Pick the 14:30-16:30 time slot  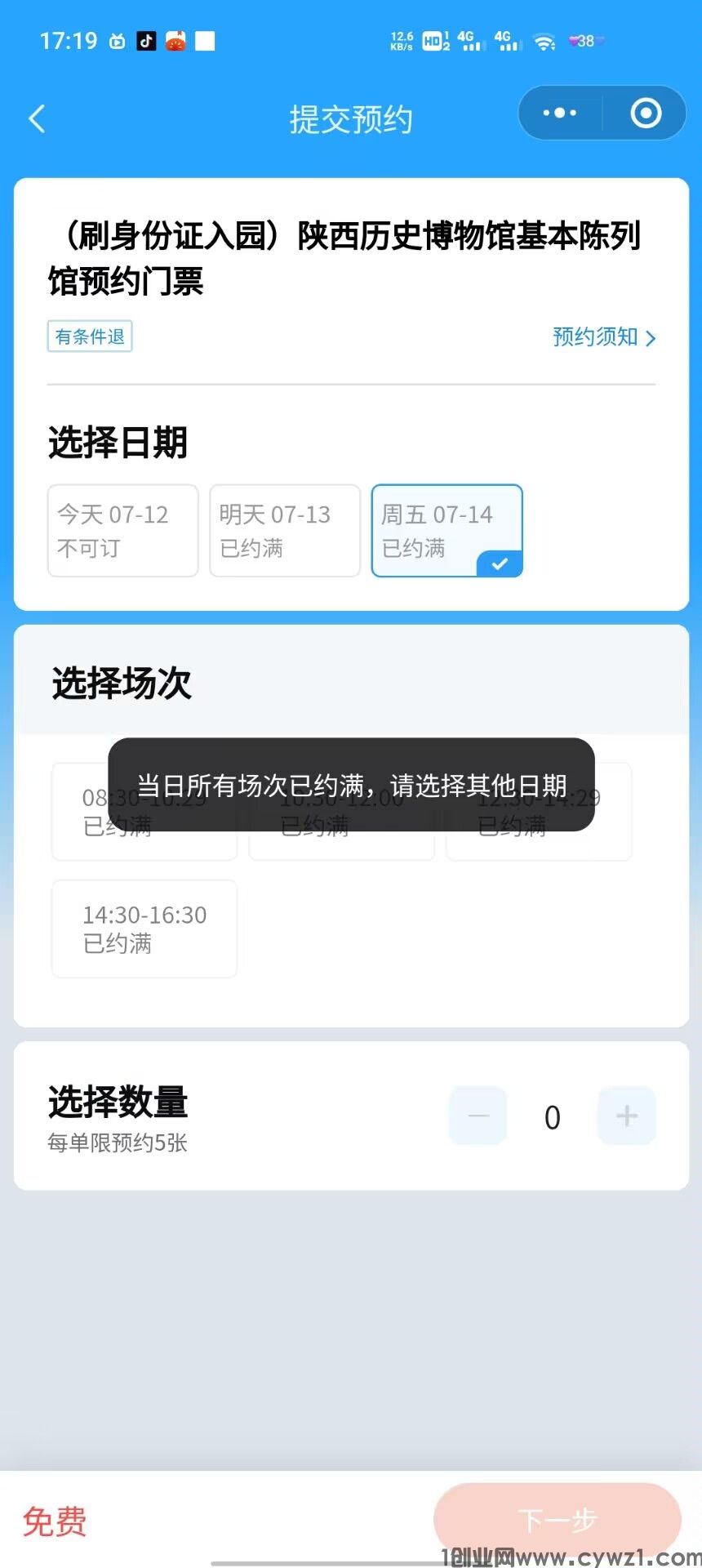[144, 929]
